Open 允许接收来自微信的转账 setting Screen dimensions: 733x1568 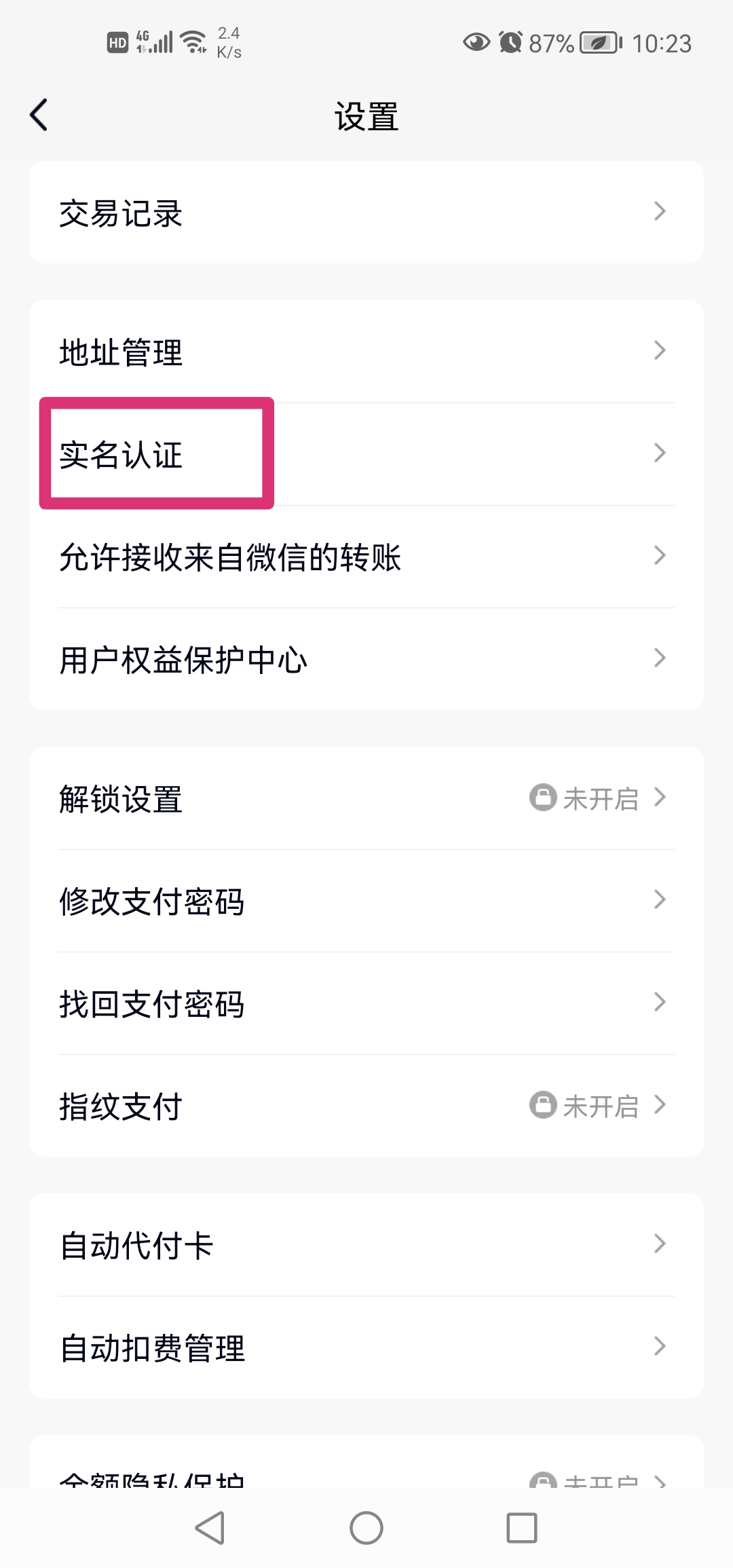point(365,557)
